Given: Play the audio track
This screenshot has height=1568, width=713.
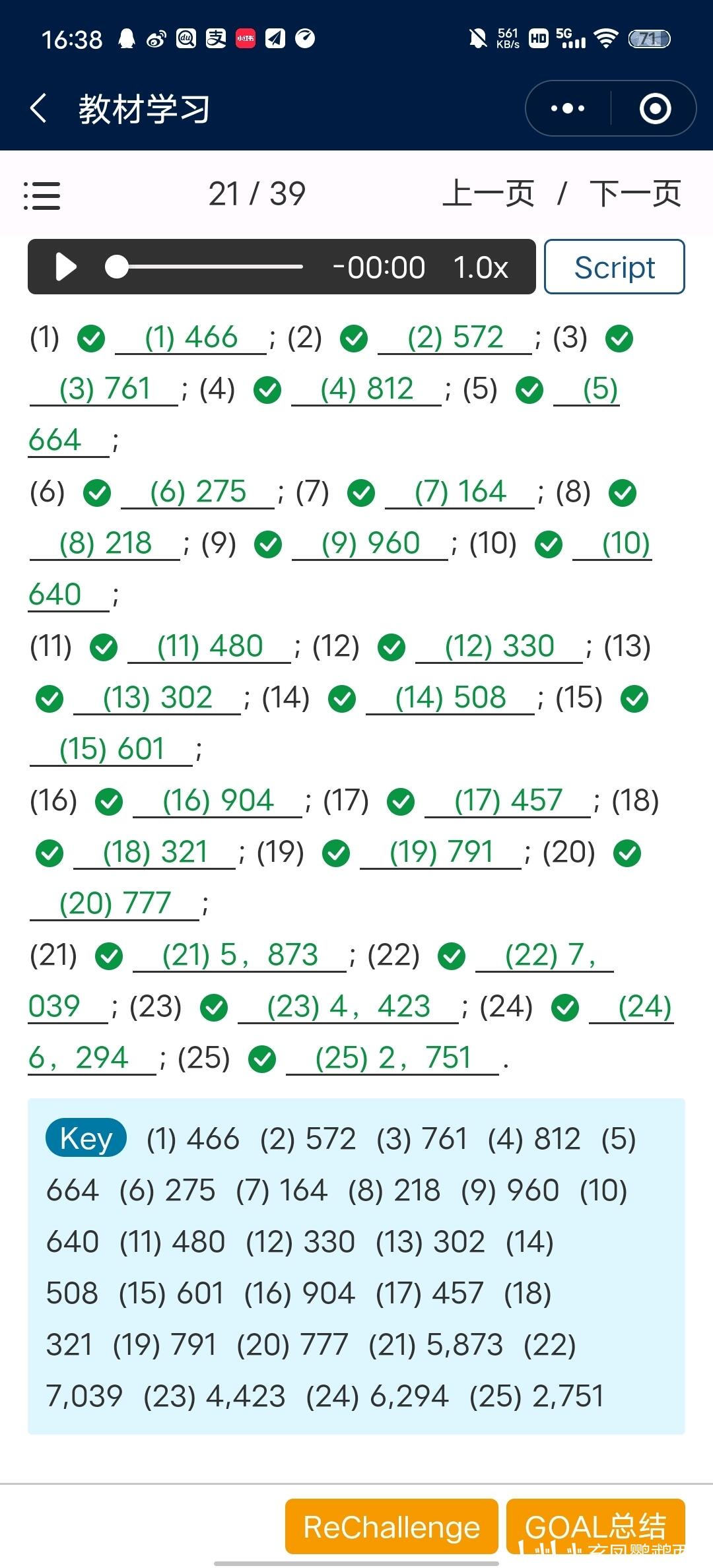Looking at the screenshot, I should (x=66, y=267).
